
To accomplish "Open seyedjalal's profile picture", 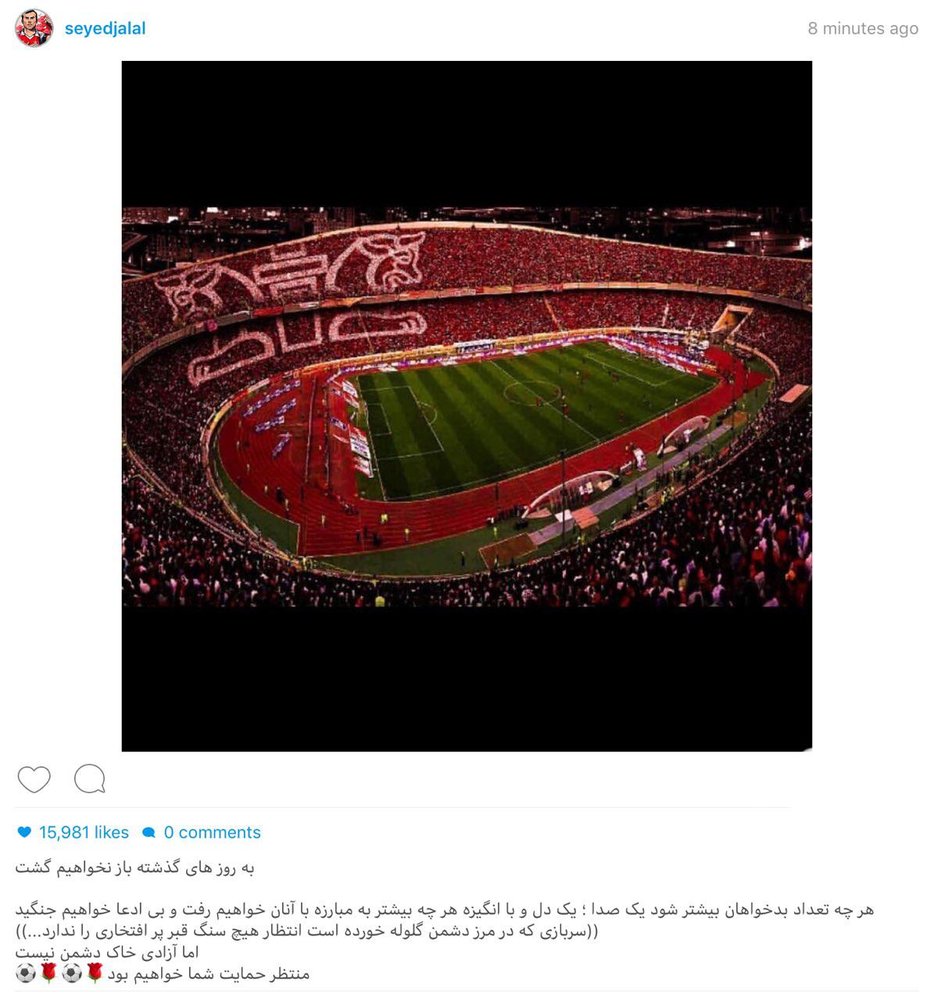I will click(34, 28).
